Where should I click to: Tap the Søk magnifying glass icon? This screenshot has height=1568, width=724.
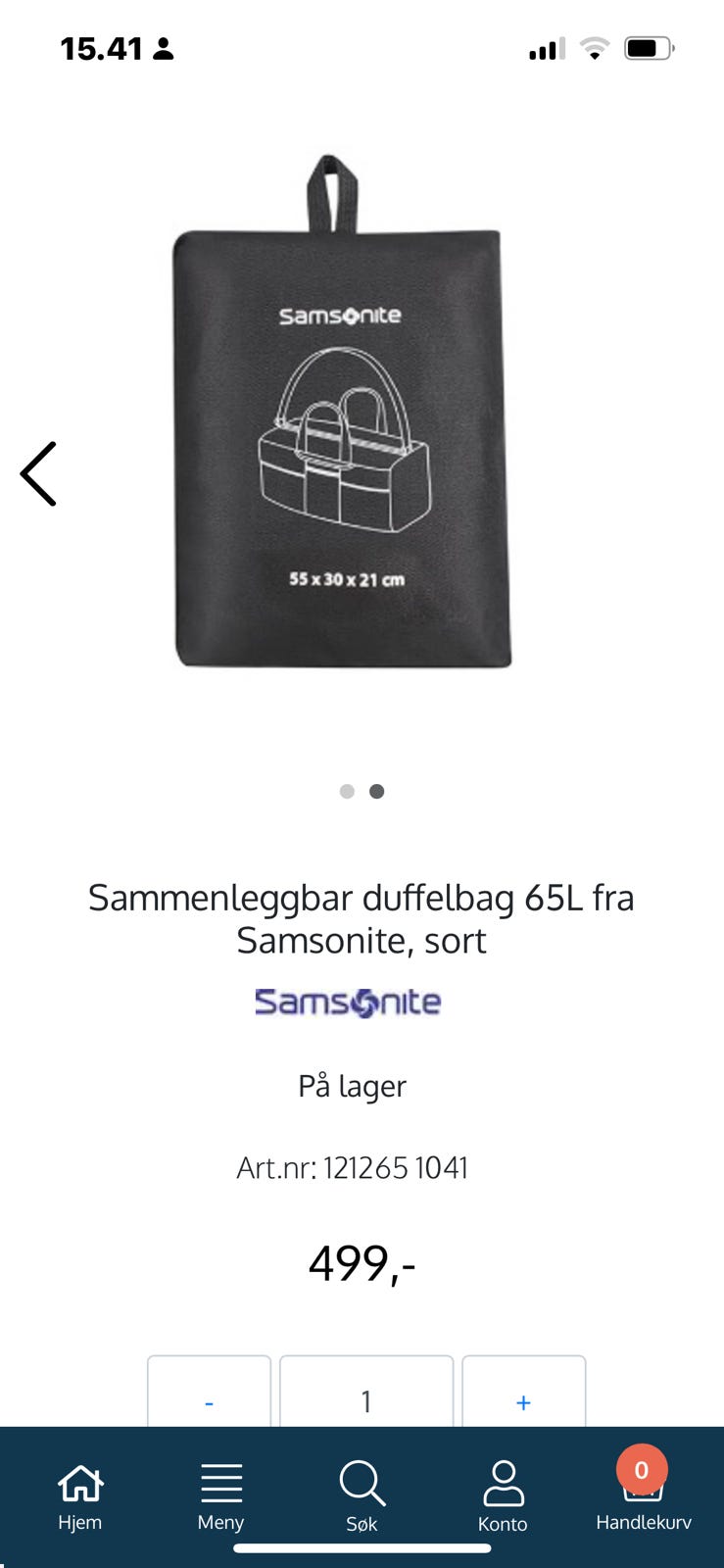[362, 1482]
